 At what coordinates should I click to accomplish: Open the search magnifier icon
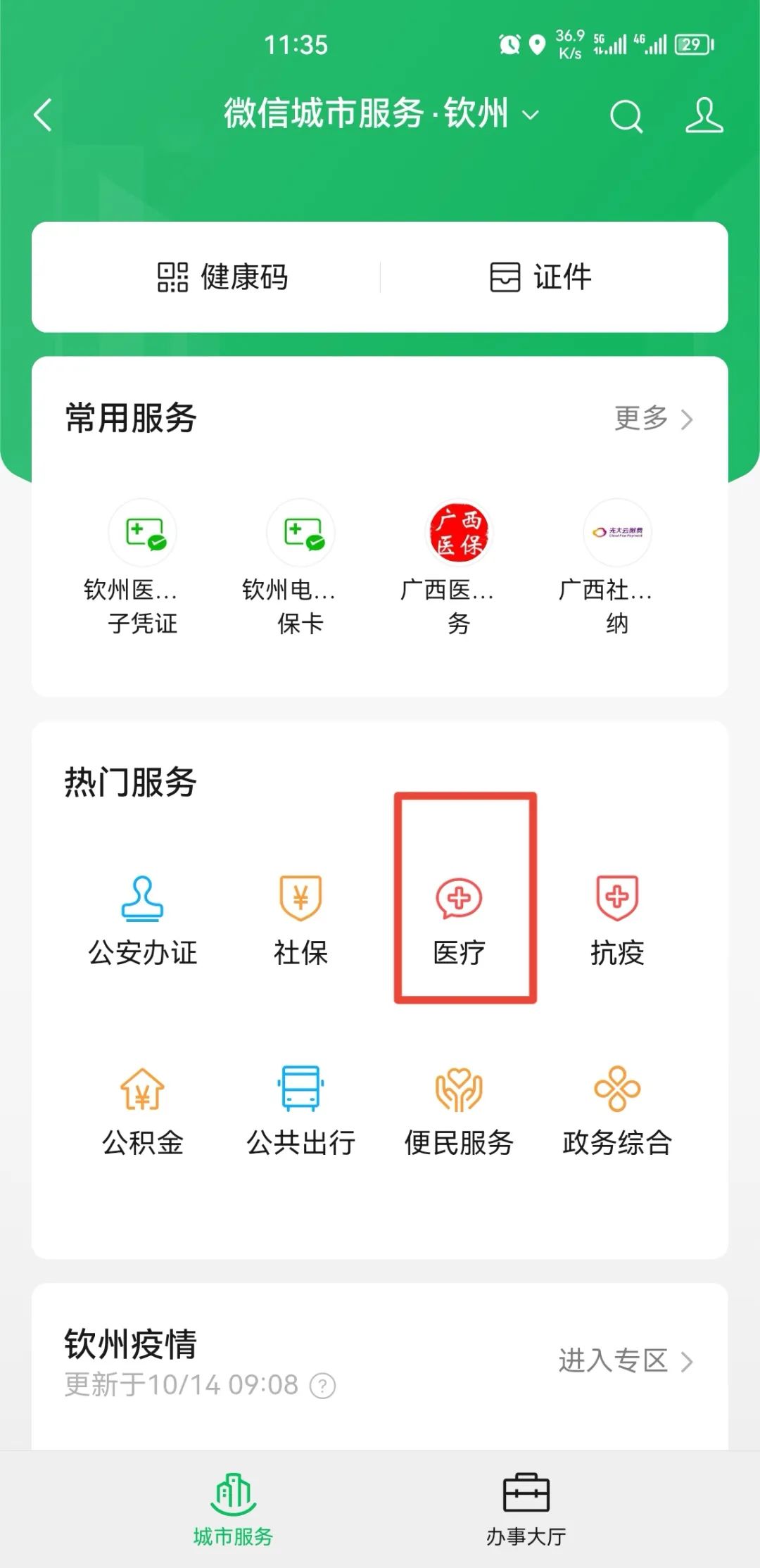click(x=626, y=116)
